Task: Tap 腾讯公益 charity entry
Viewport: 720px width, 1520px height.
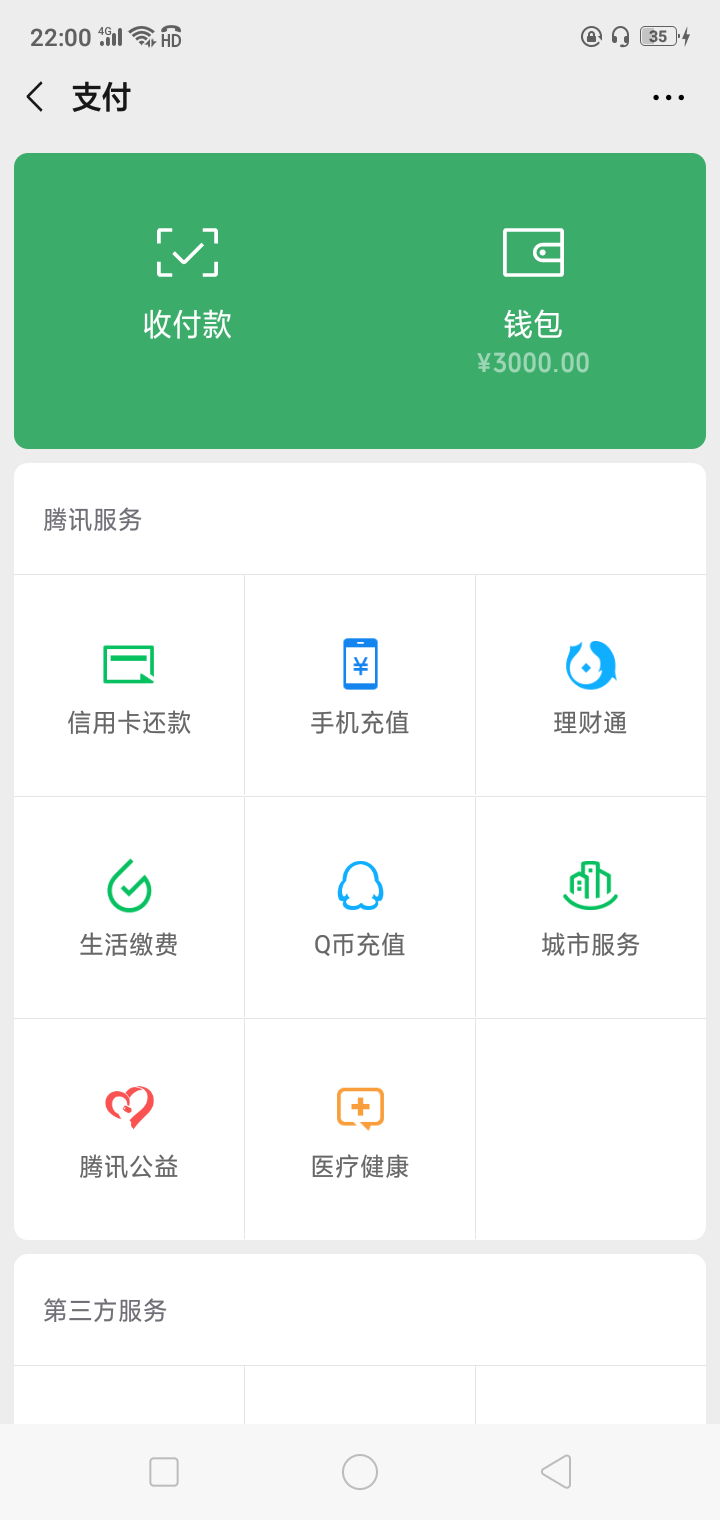Action: [x=129, y=1130]
